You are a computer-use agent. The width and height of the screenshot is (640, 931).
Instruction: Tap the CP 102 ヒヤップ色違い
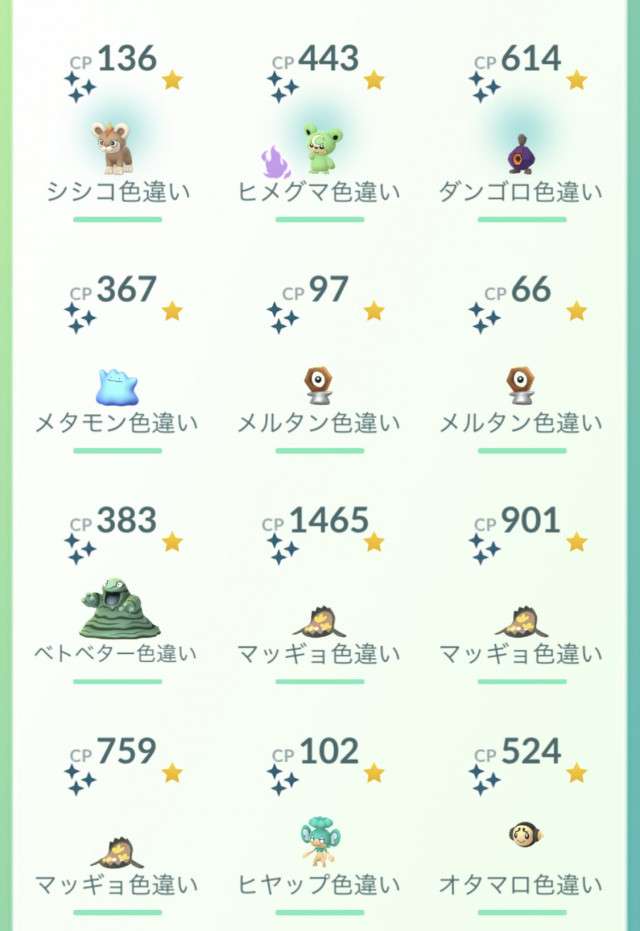tap(320, 842)
